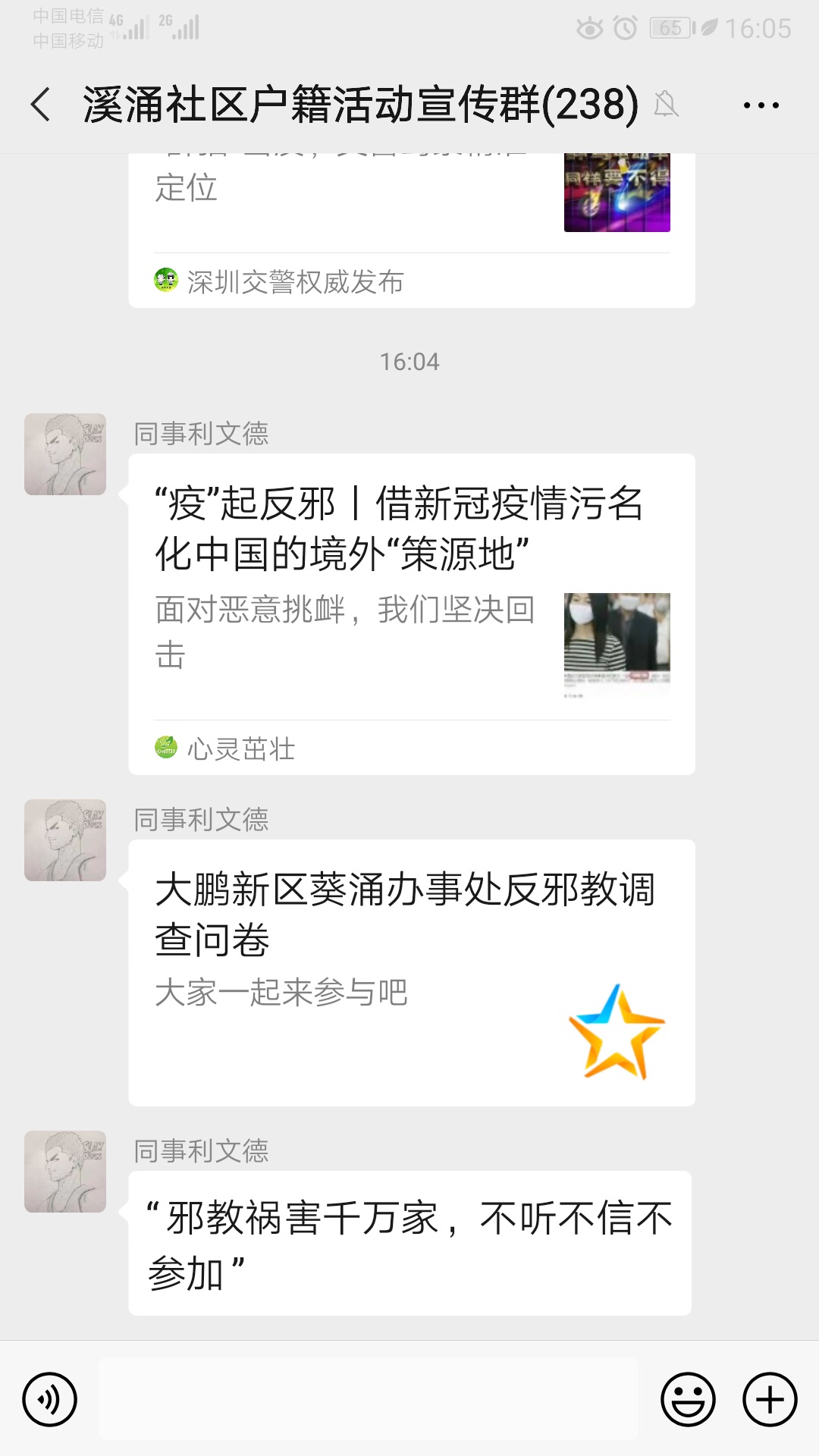Screen dimensions: 819x1456
Task: Open the emoji picker
Action: 688,1399
